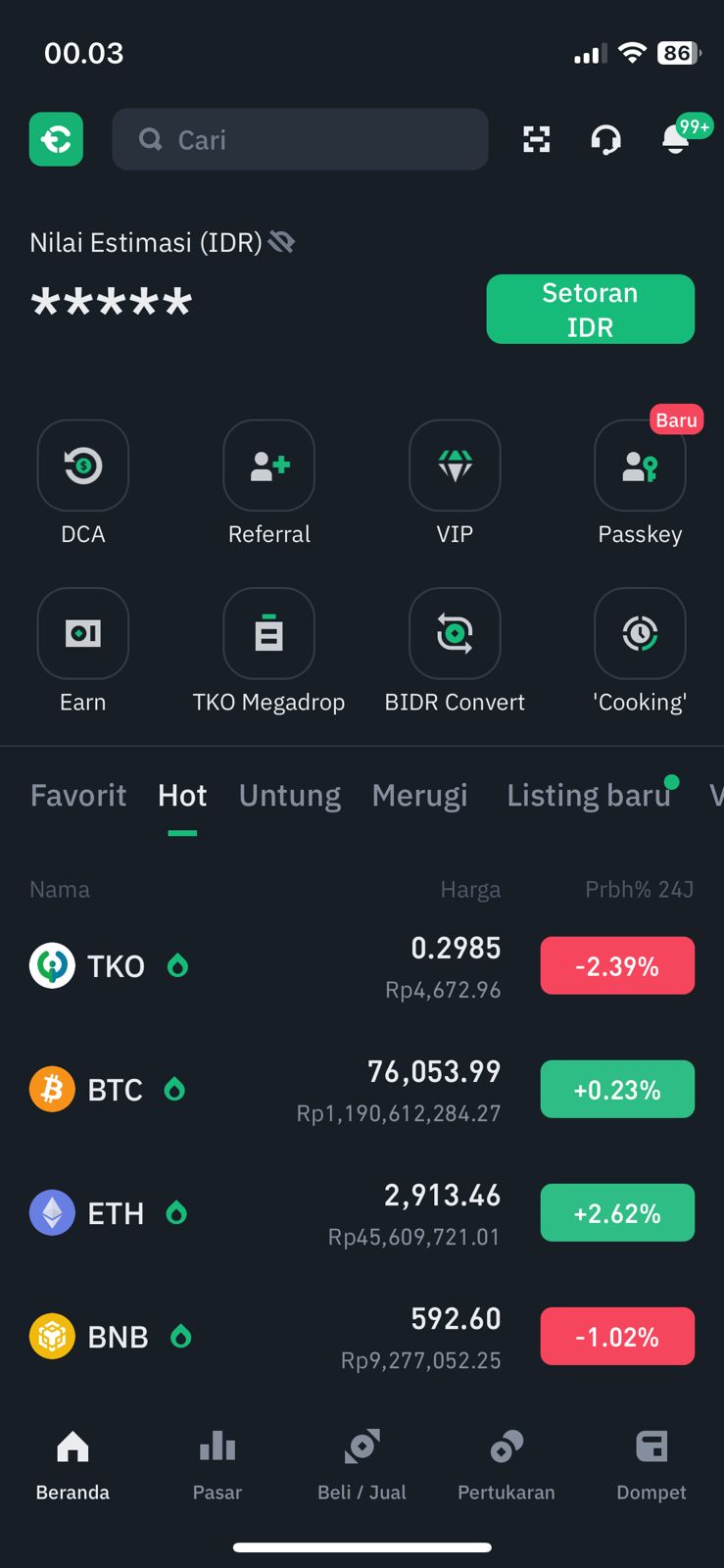Open the Earn shortcut
This screenshot has width=724, height=1568.
coord(83,634)
